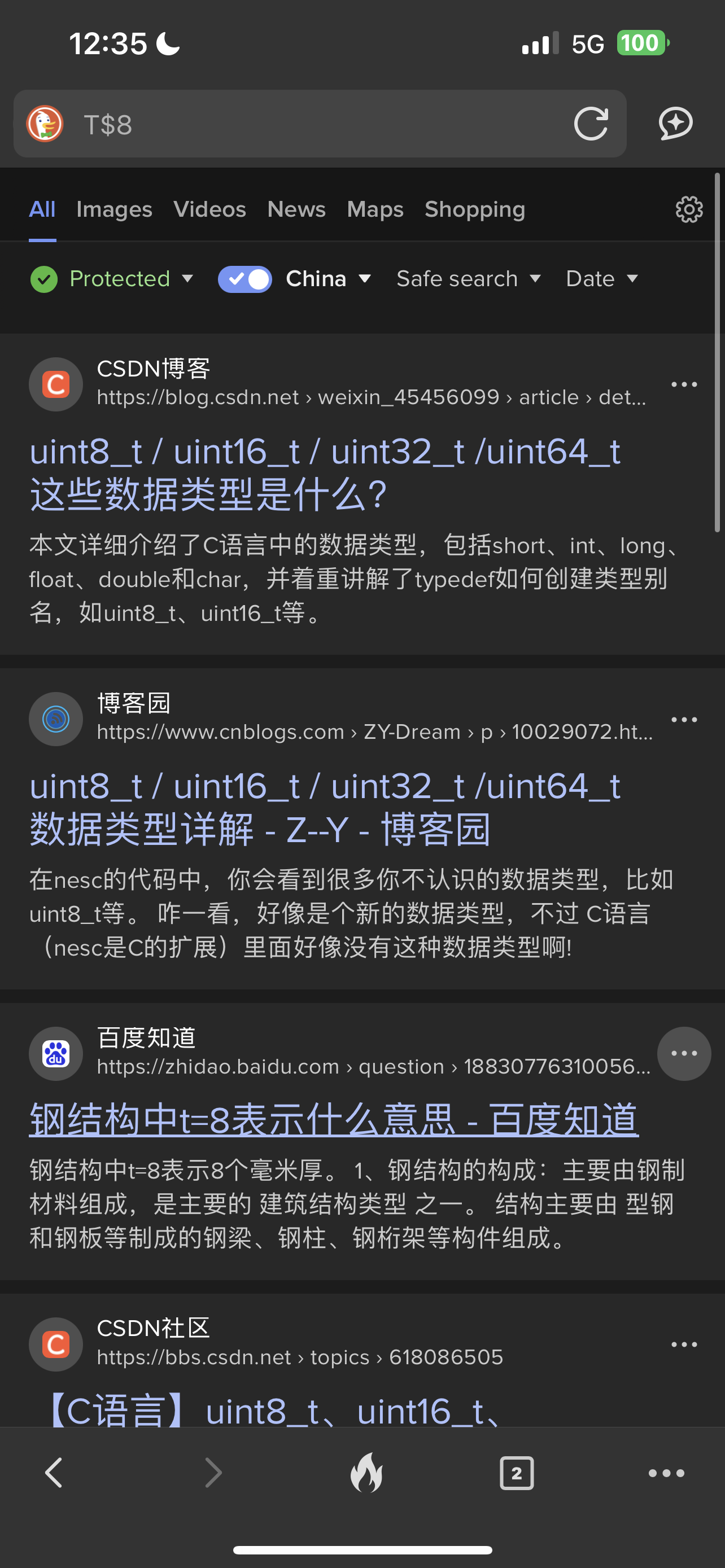Turn off the China region toggle
The height and width of the screenshot is (1568, 725).
(244, 279)
